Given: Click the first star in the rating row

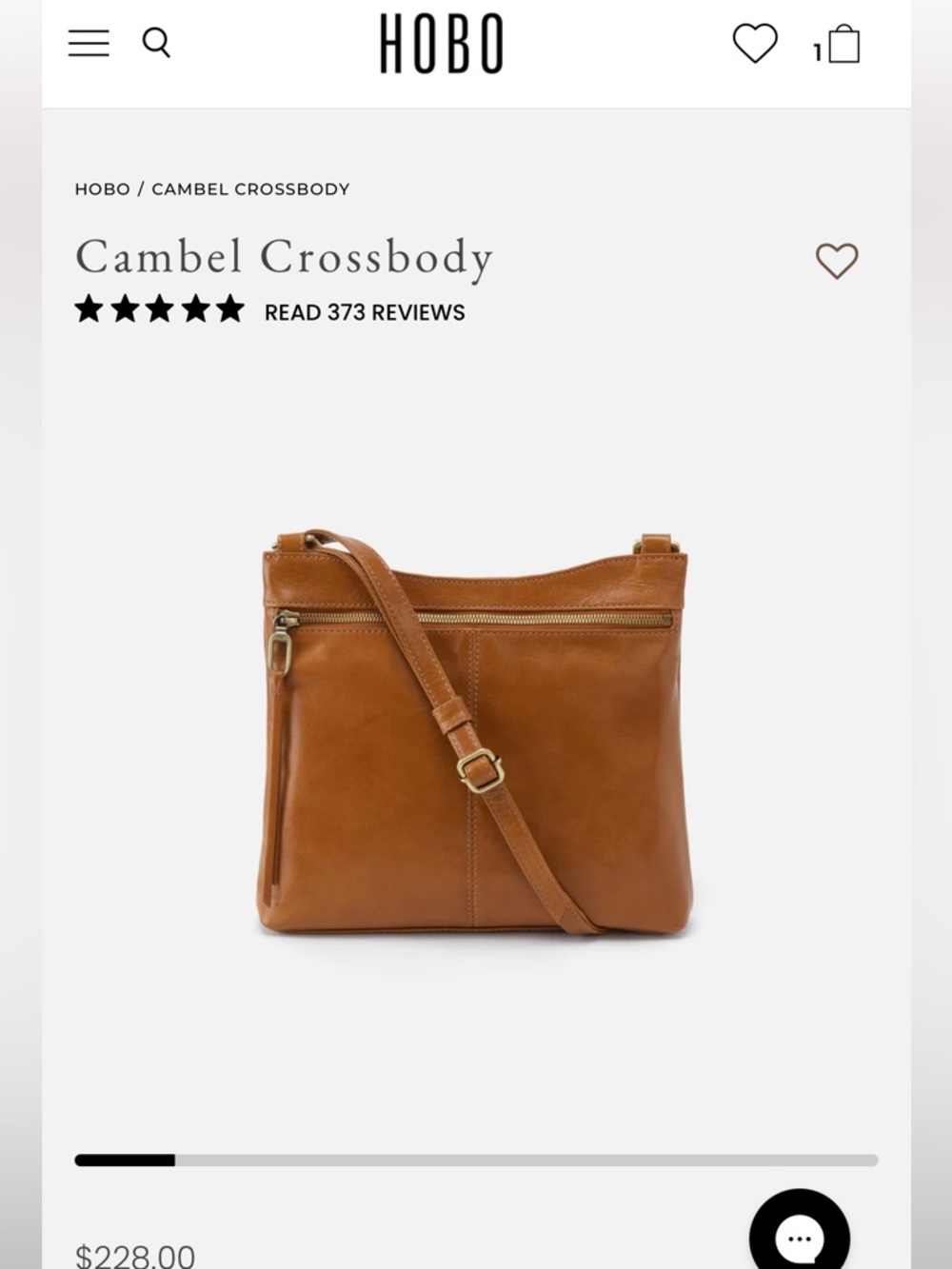Looking at the screenshot, I should tap(89, 307).
